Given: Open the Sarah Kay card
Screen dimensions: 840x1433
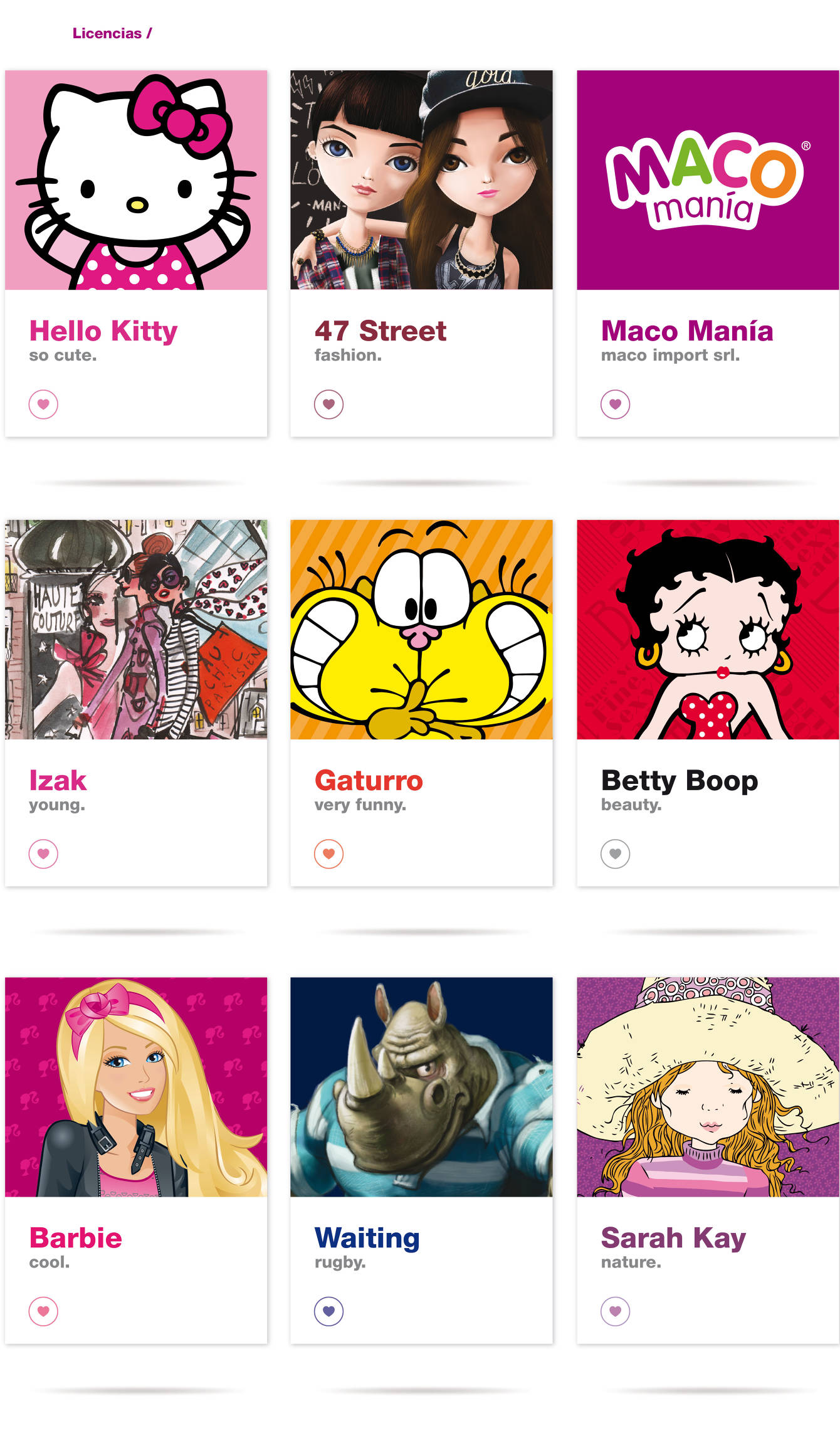Looking at the screenshot, I should (x=708, y=1087).
